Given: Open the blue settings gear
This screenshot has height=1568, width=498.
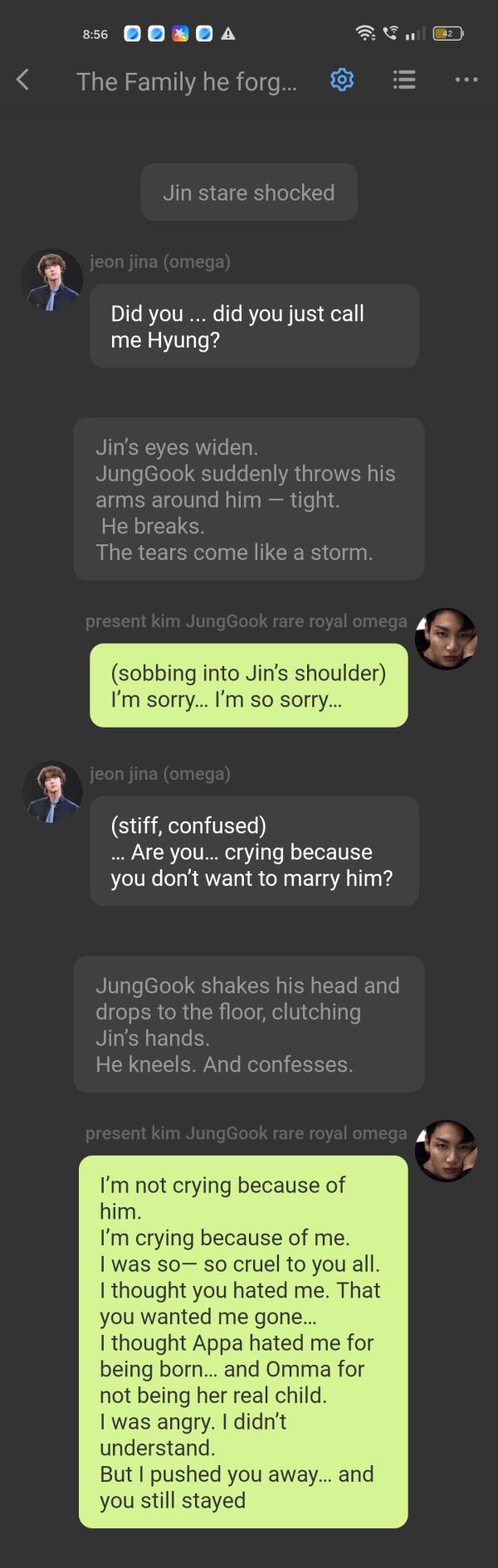Looking at the screenshot, I should [x=342, y=80].
